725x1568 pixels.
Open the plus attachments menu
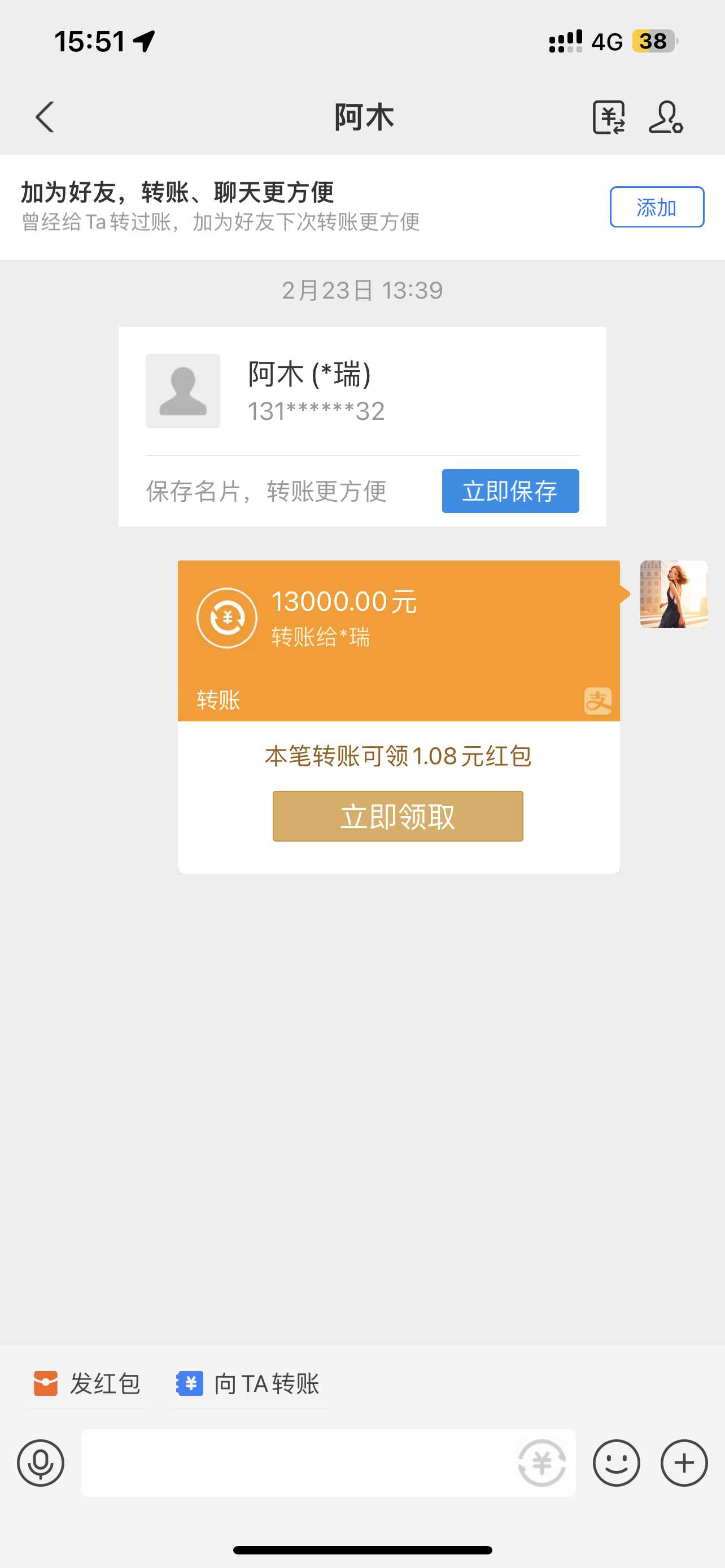click(684, 1462)
